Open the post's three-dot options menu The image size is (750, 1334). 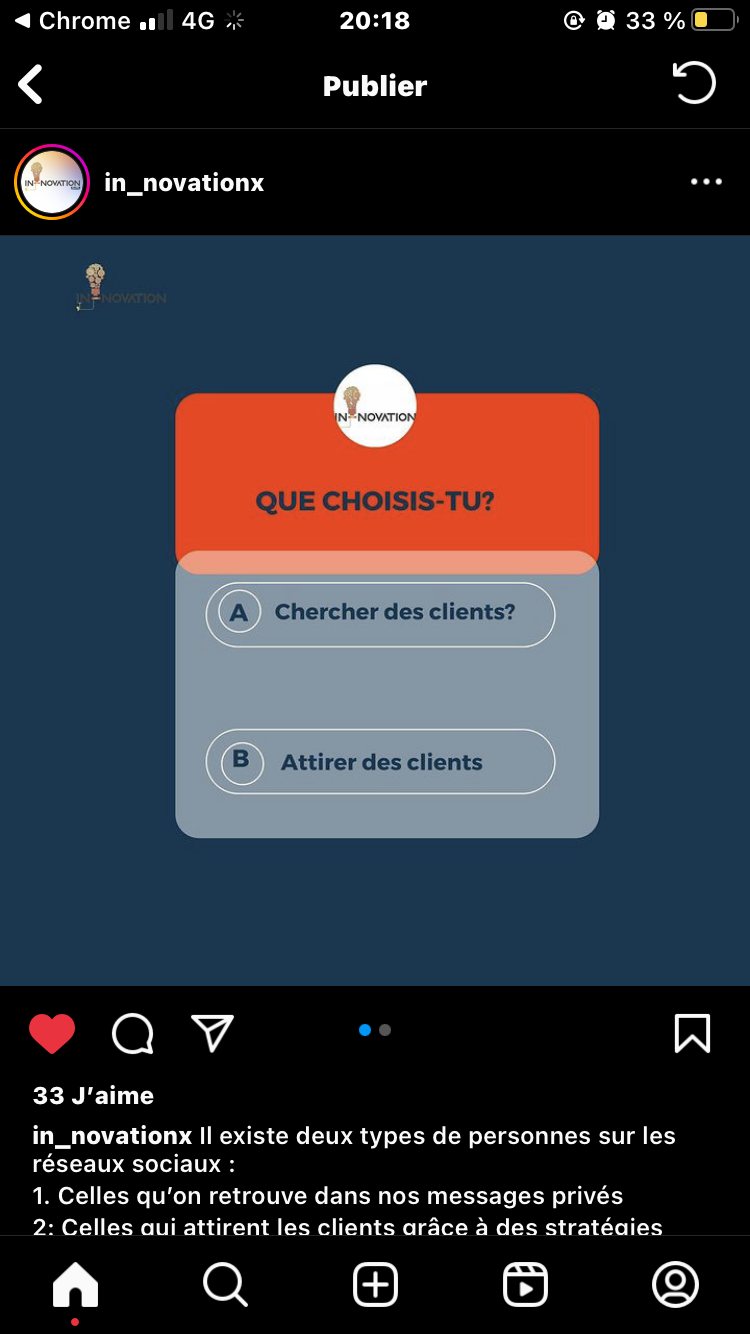click(x=706, y=182)
